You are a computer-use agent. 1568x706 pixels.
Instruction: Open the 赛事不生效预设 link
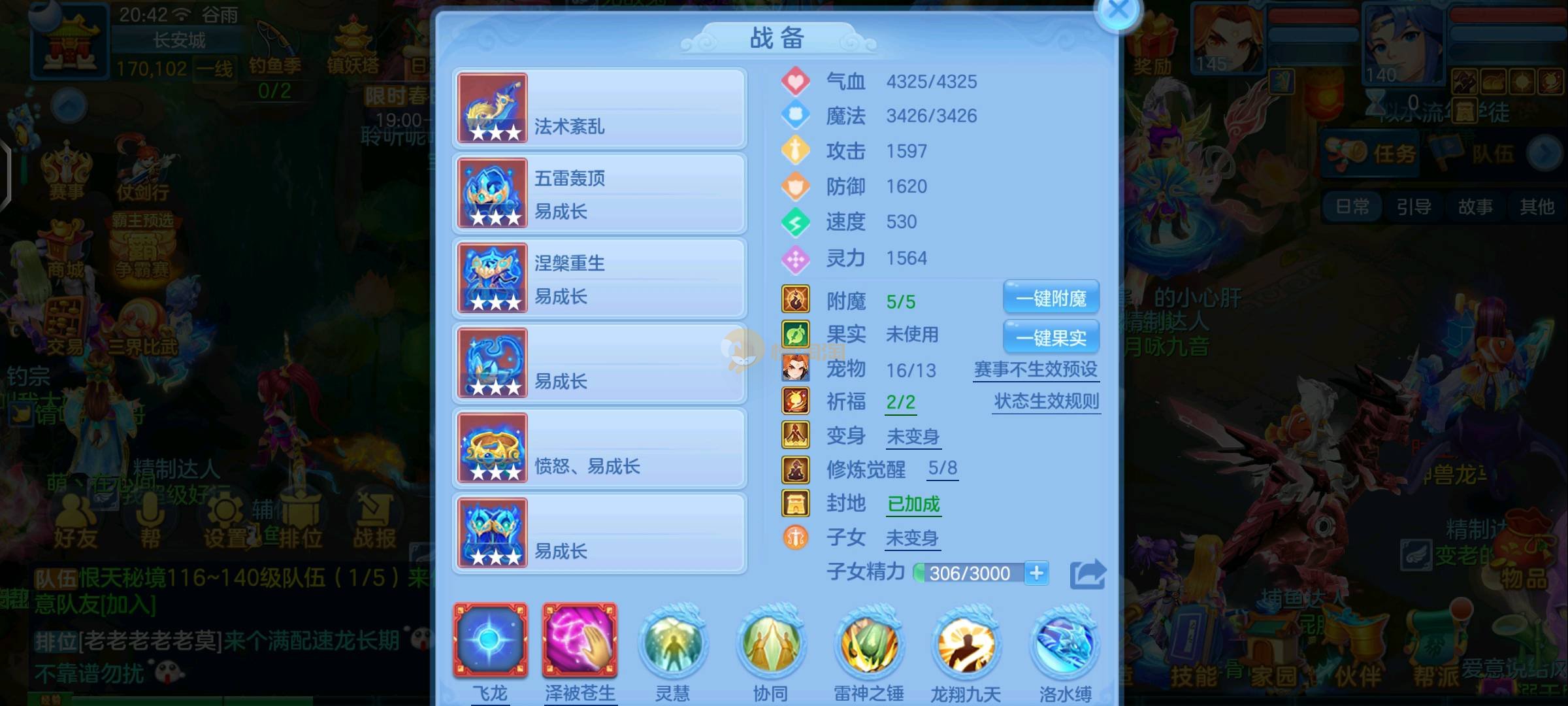(x=1036, y=369)
